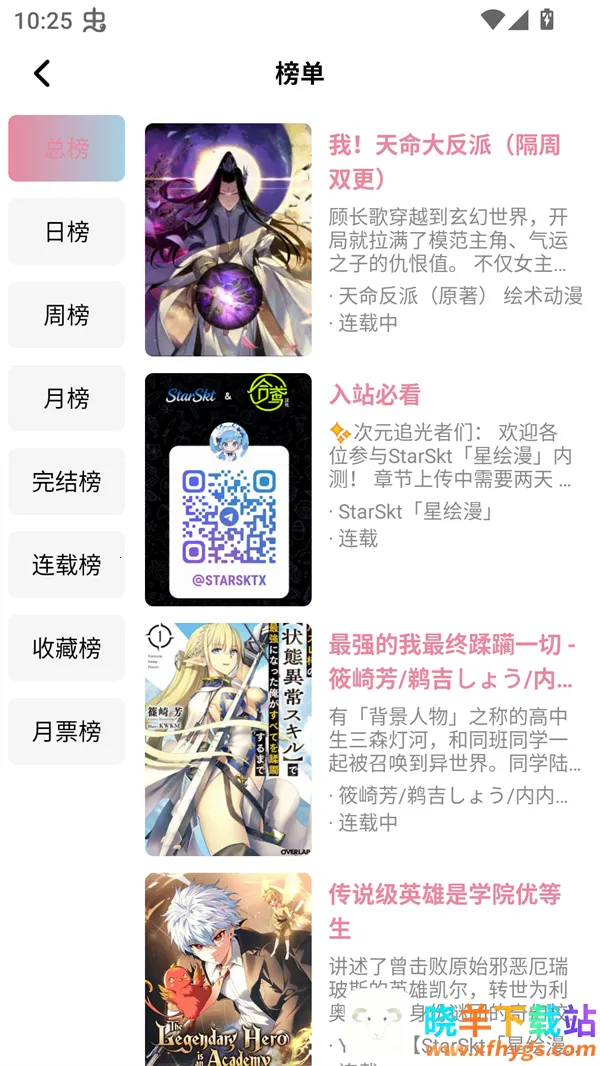
Task: Select the 总榜 ranking tab
Action: tap(67, 148)
